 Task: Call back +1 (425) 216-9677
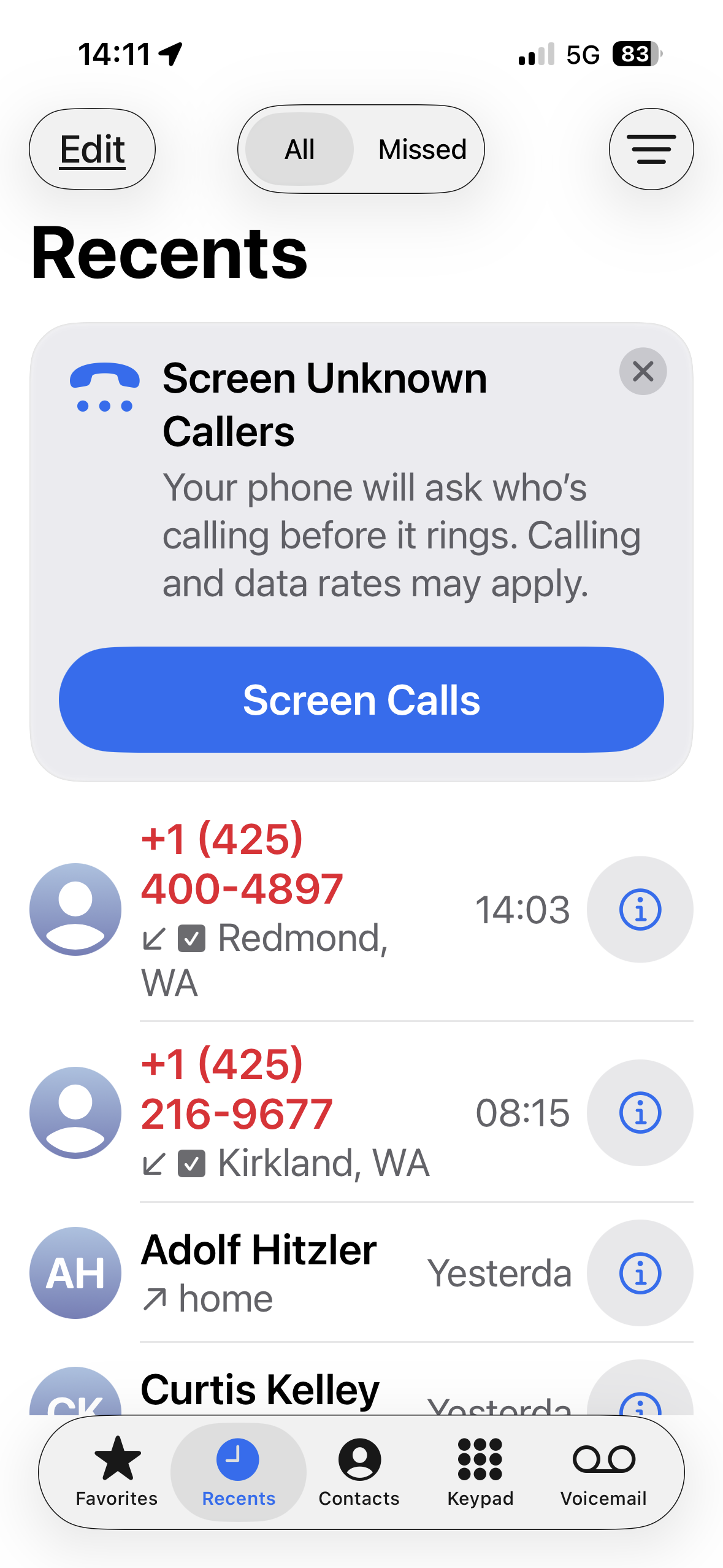[276, 1112]
